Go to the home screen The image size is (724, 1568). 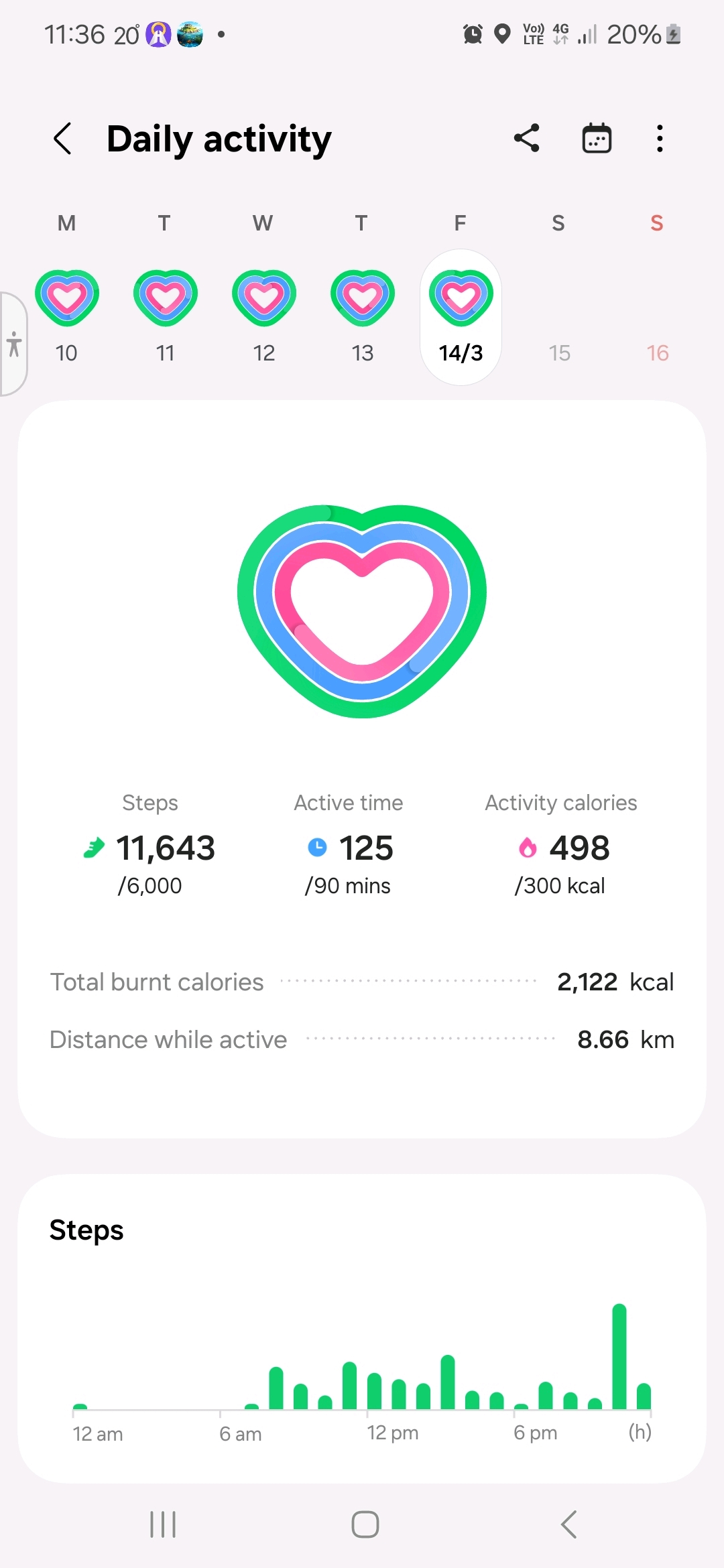(x=365, y=1524)
